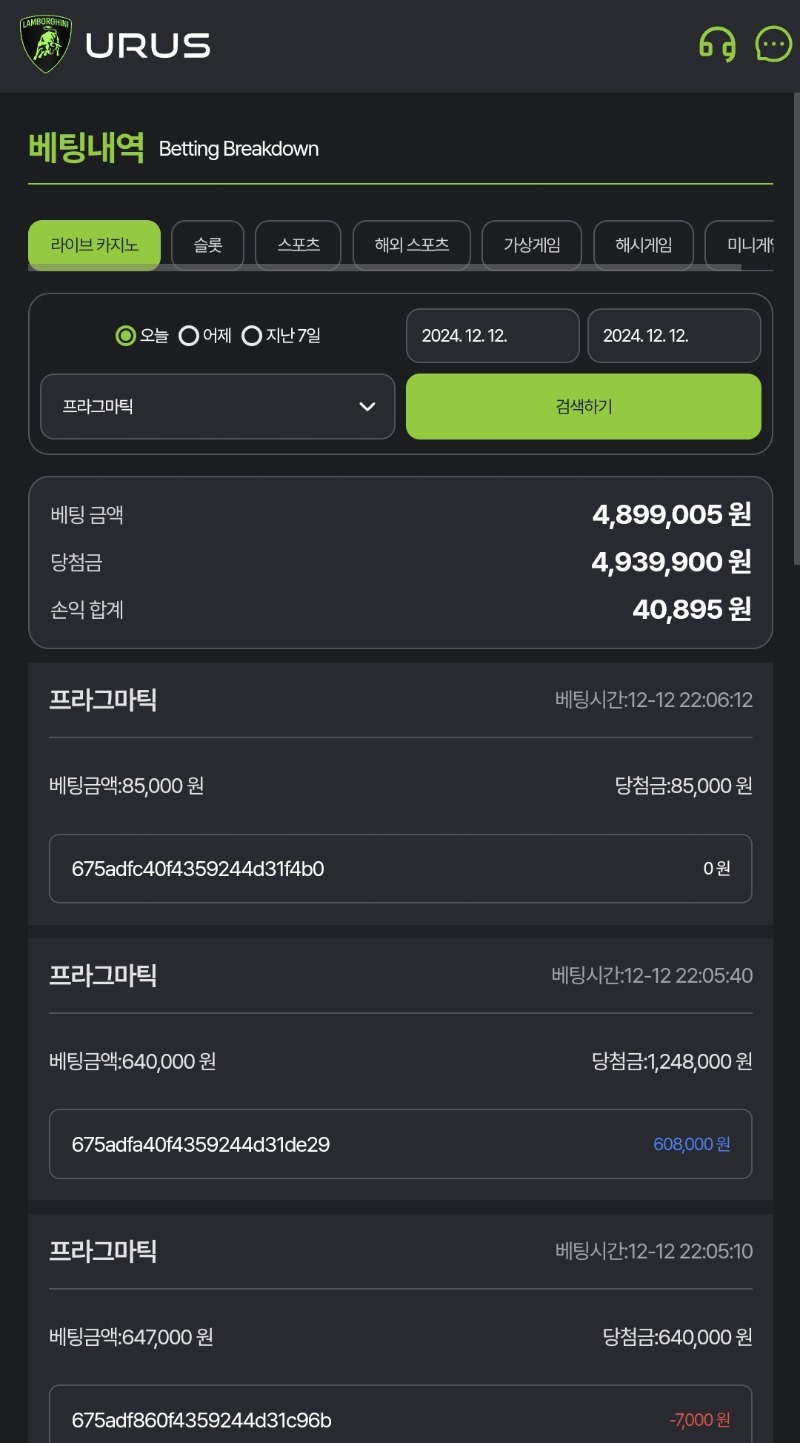Tap the 검색하기 search button
Image resolution: width=800 pixels, height=1443 pixels.
[584, 407]
